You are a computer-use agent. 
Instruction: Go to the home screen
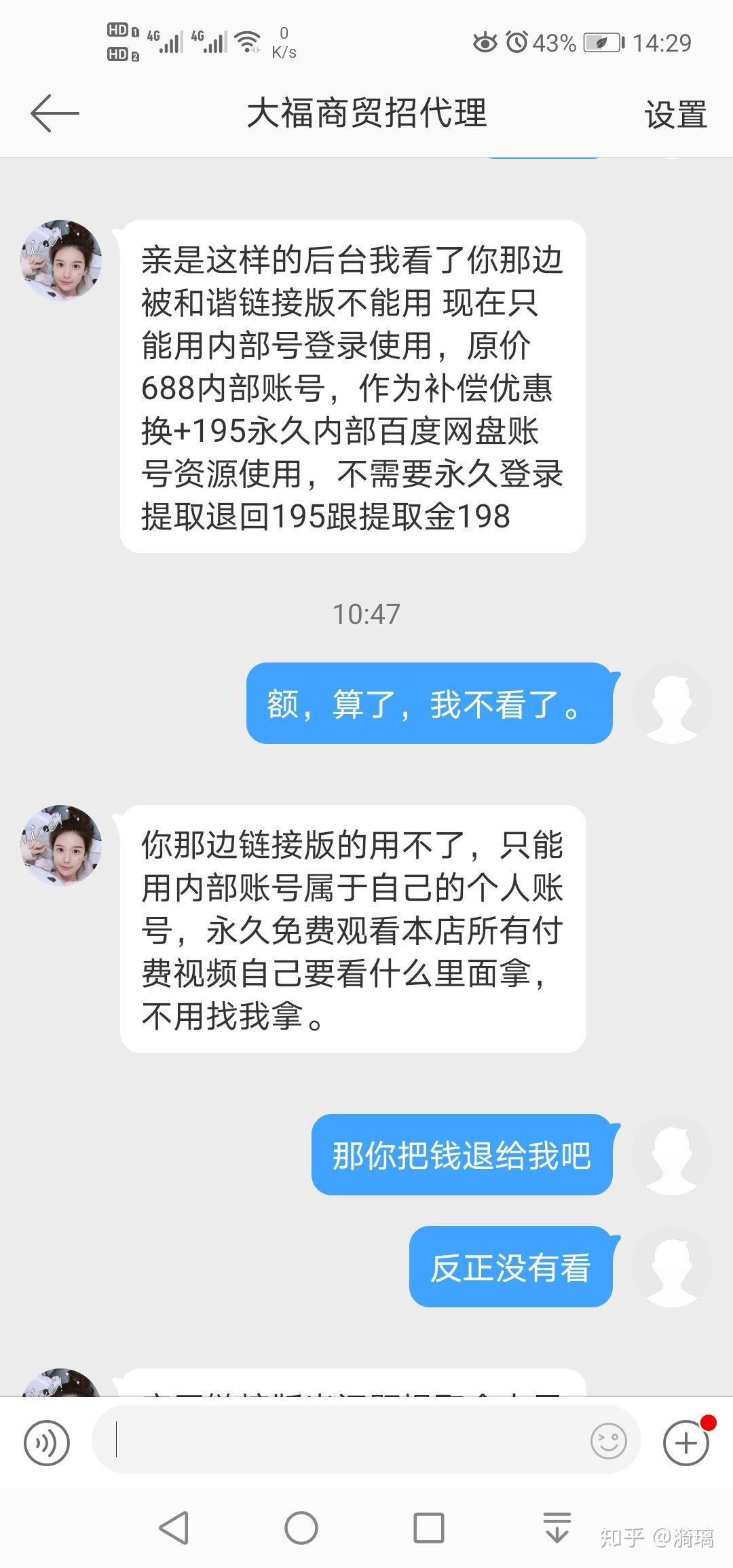point(301,1529)
